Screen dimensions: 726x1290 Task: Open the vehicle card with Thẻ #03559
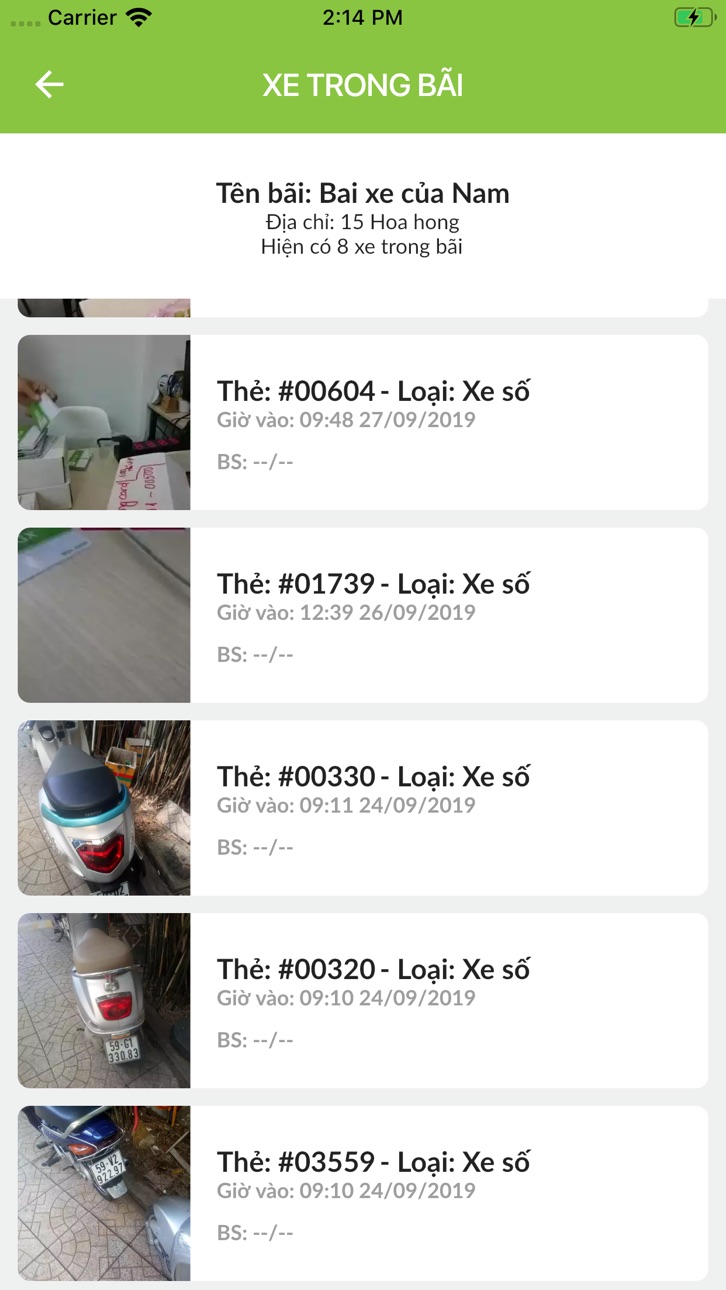click(x=363, y=1193)
